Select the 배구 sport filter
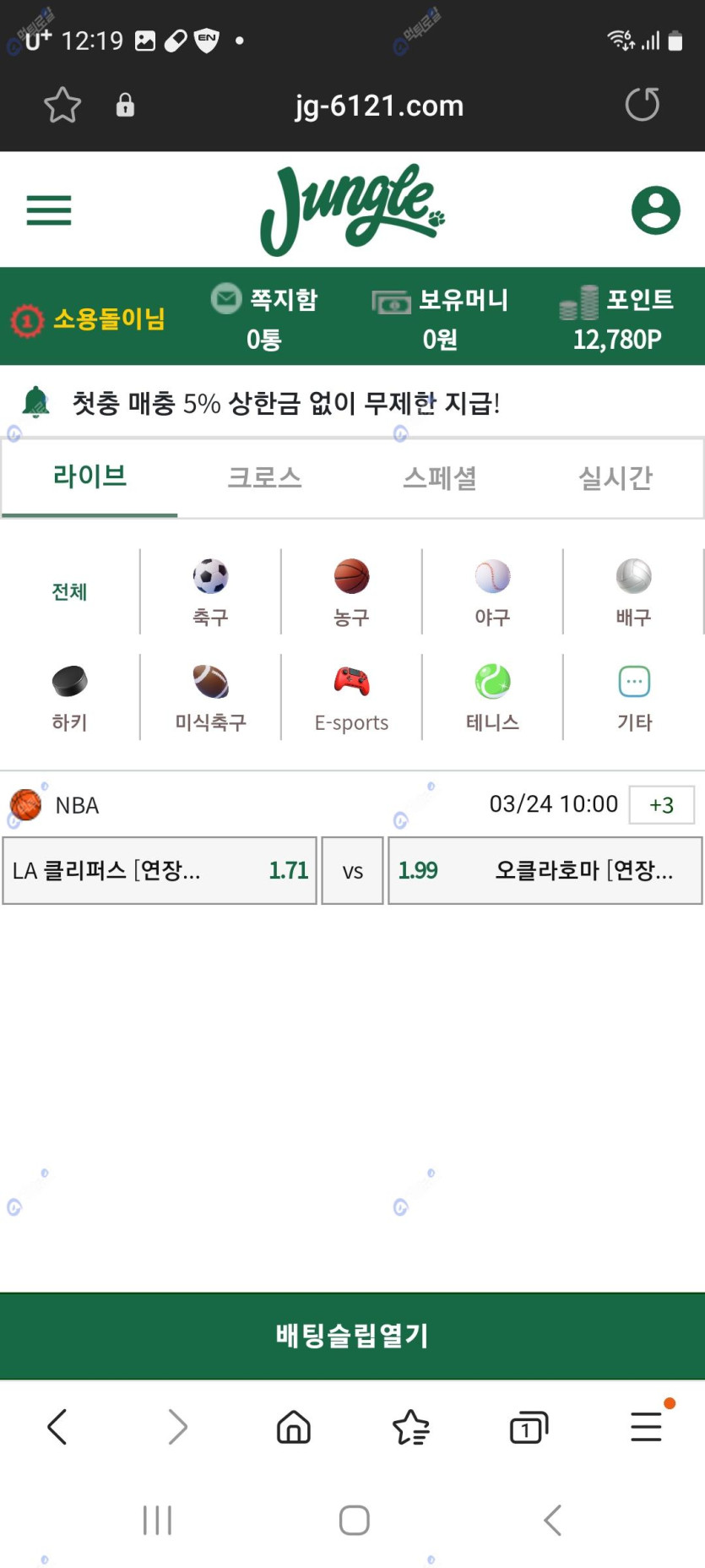The image size is (705, 1568). pos(633,592)
